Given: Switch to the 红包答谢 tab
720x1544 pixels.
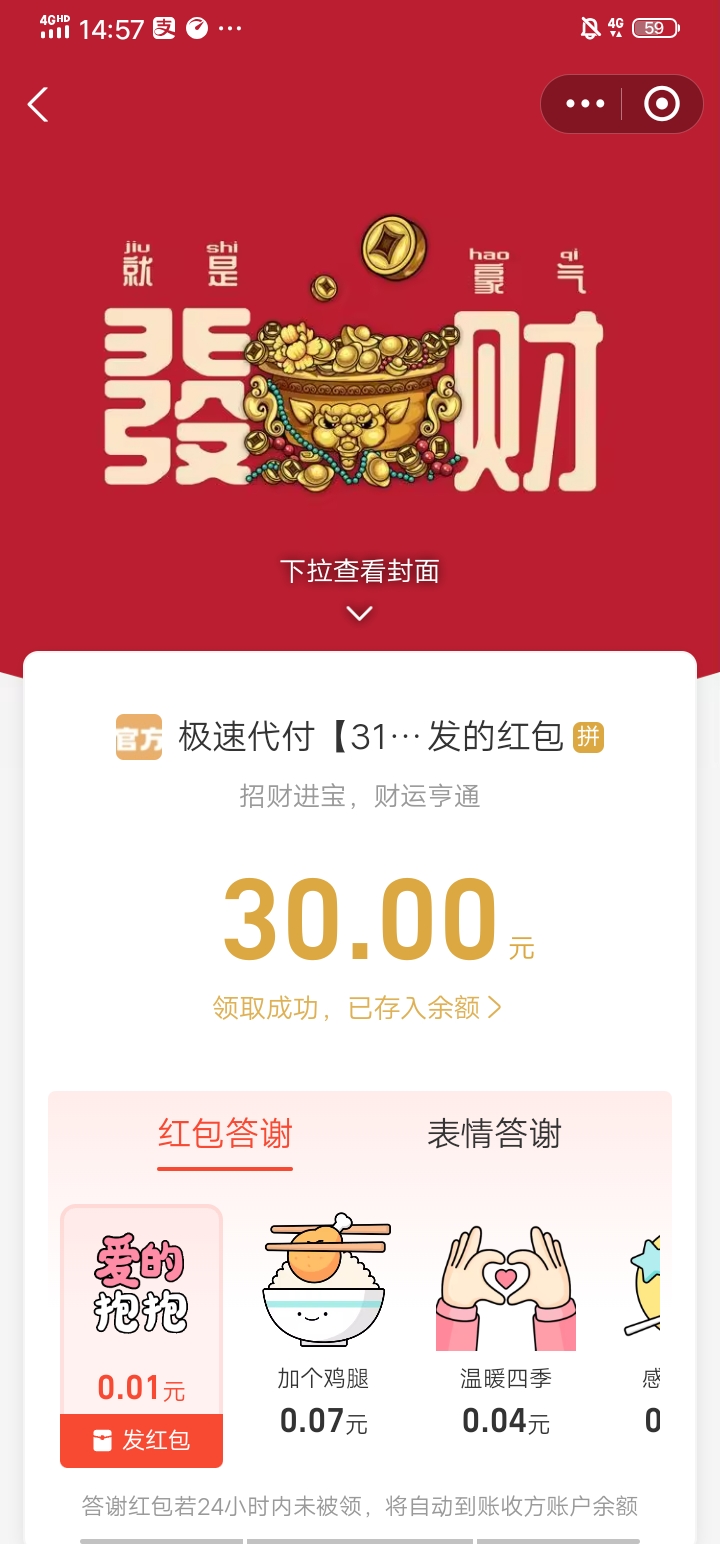Looking at the screenshot, I should 225,1134.
